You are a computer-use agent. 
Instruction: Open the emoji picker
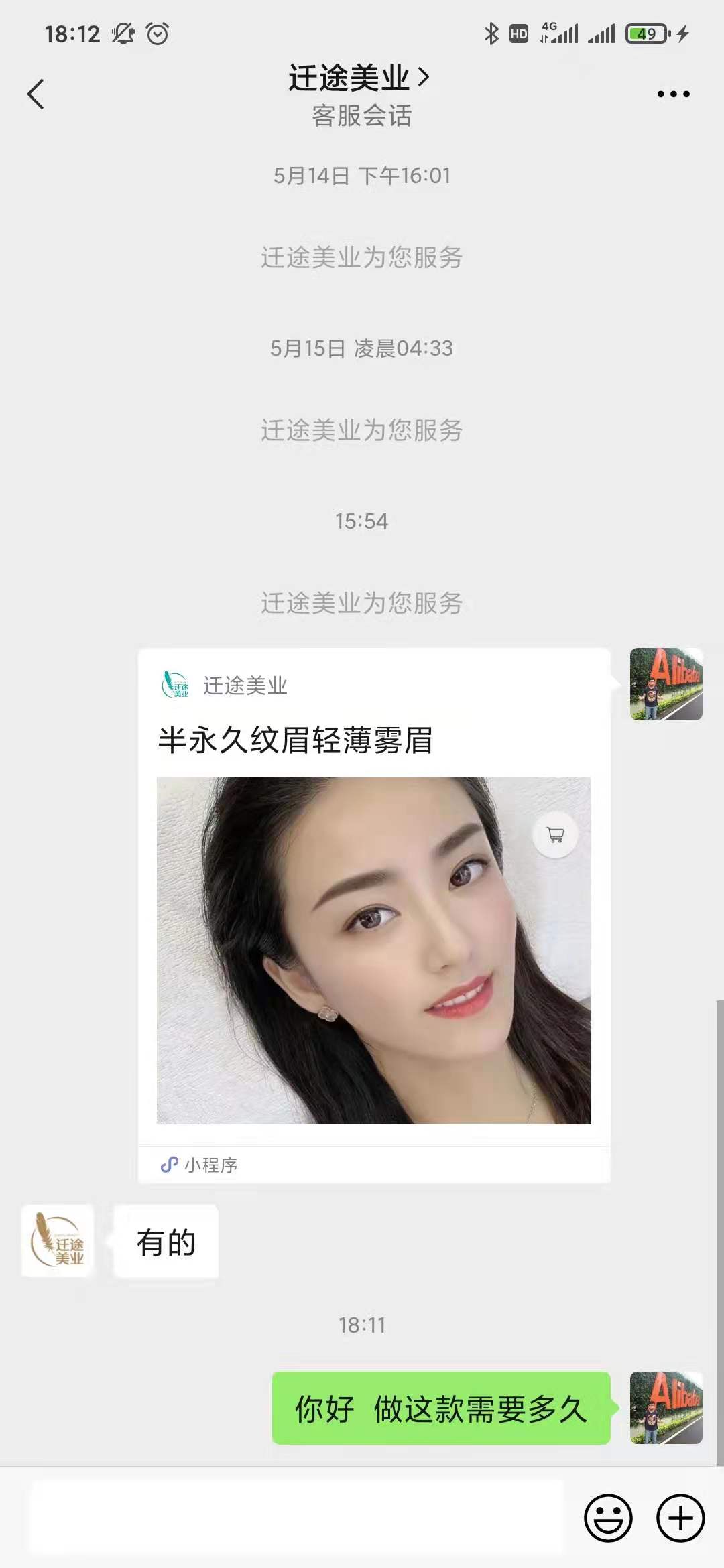[608, 1518]
